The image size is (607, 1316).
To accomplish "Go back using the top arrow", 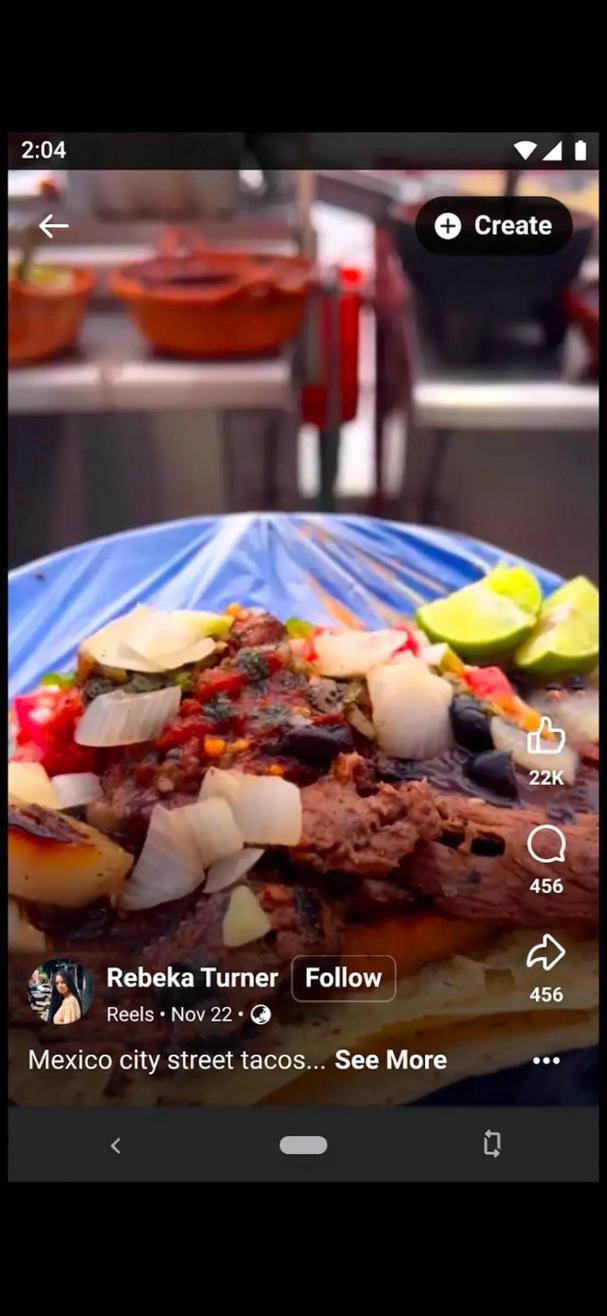I will pos(53,226).
